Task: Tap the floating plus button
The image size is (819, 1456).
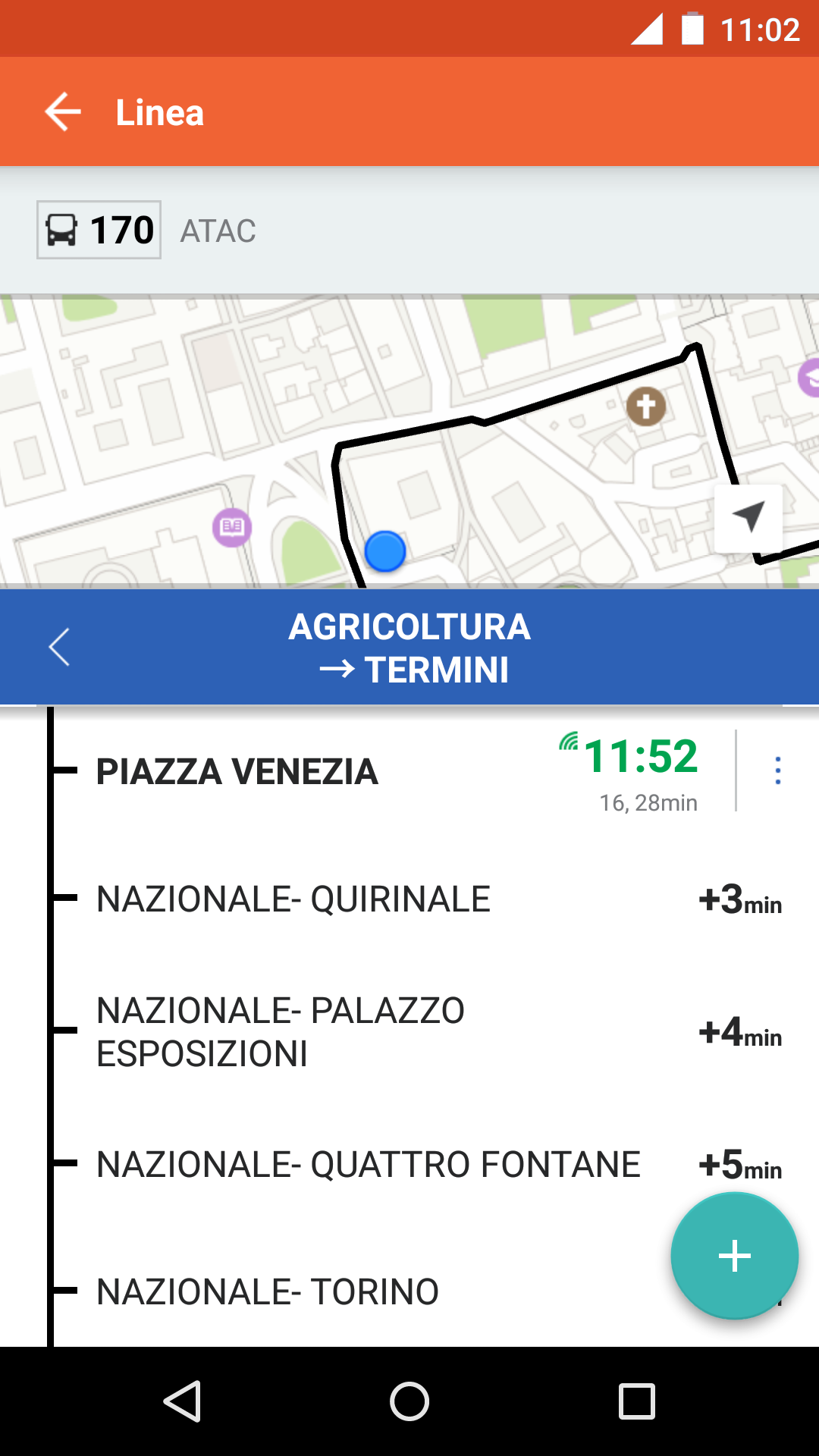Action: 734,1256
